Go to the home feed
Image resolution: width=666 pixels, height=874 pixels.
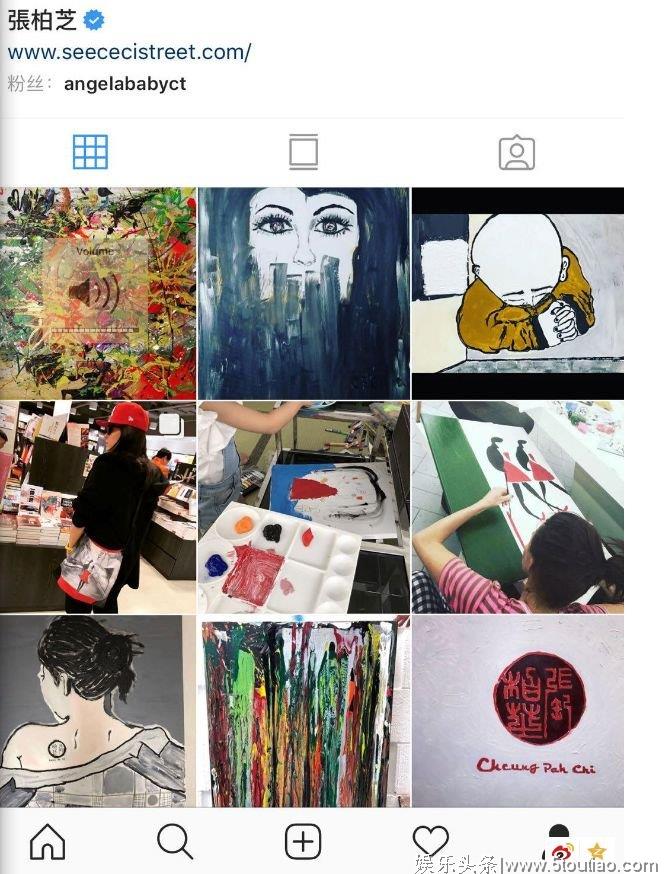click(47, 842)
